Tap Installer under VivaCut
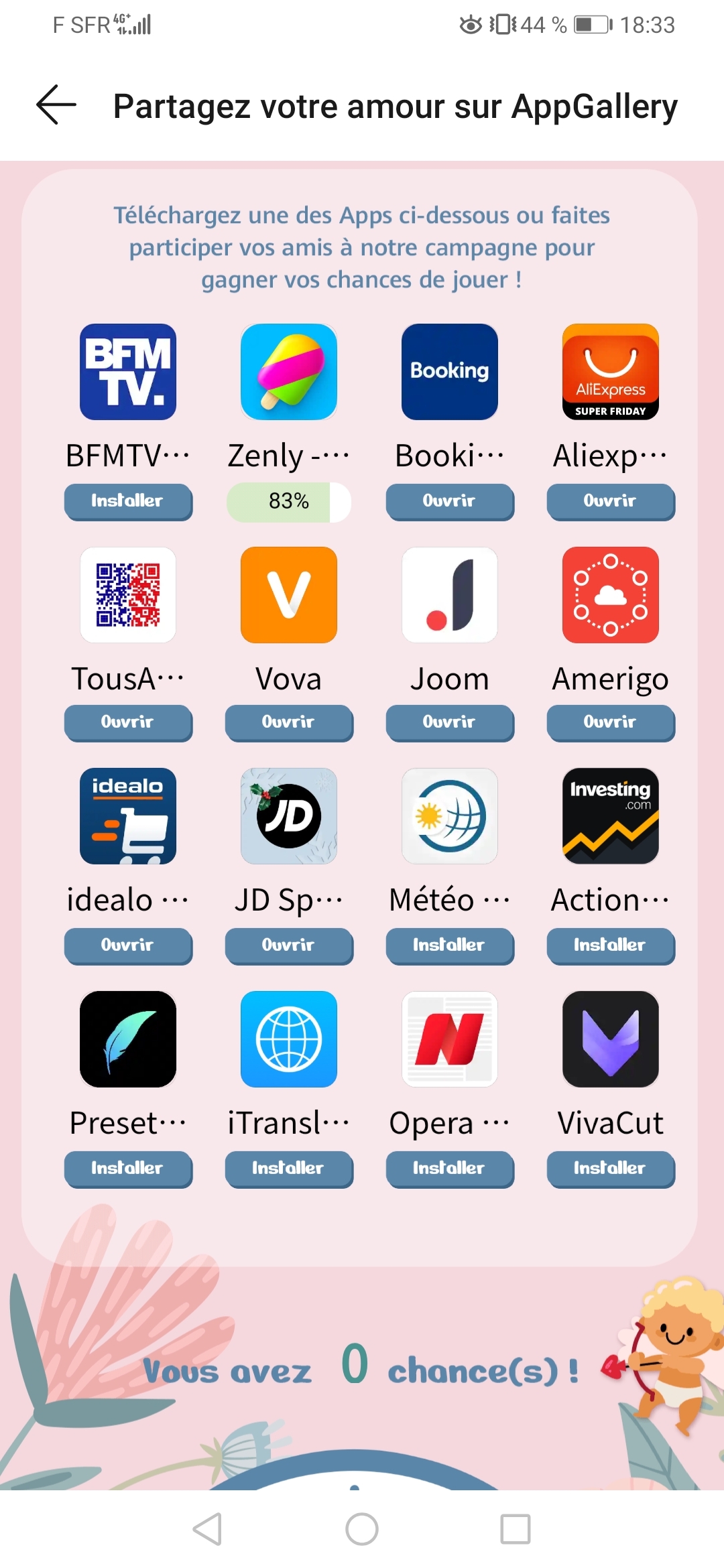The image size is (724, 1568). click(x=611, y=1169)
